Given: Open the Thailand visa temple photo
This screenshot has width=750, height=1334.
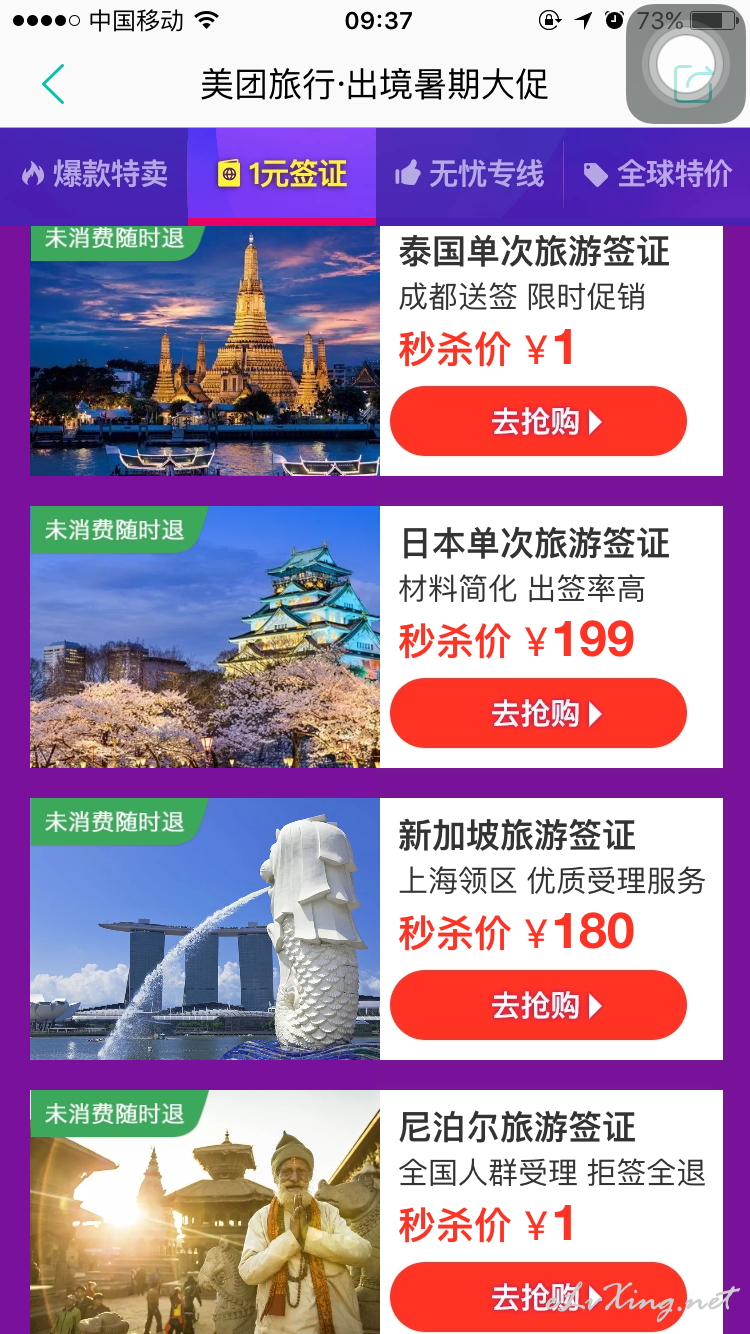Looking at the screenshot, I should pyautogui.click(x=205, y=350).
